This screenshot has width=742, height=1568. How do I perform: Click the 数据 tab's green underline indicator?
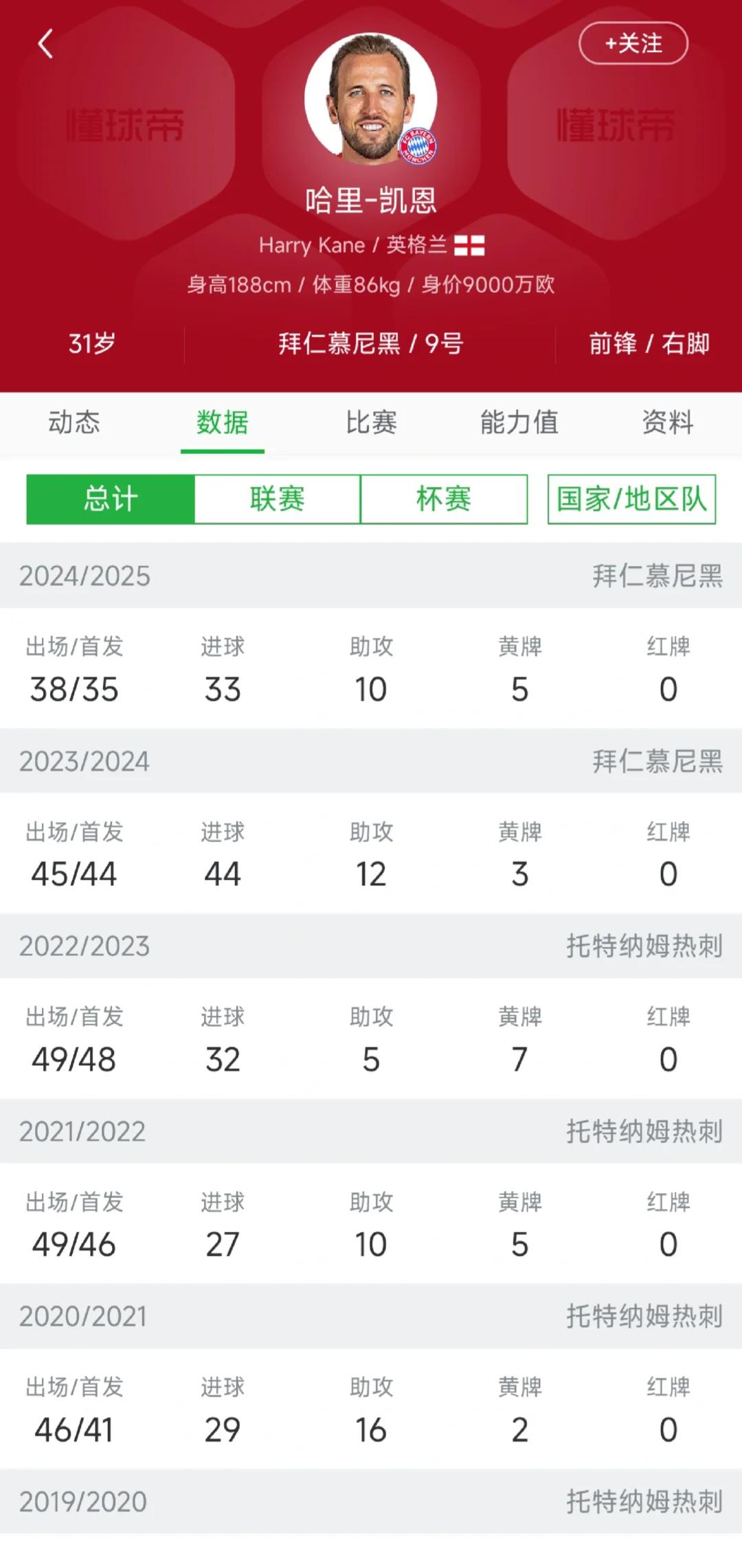pyautogui.click(x=223, y=450)
